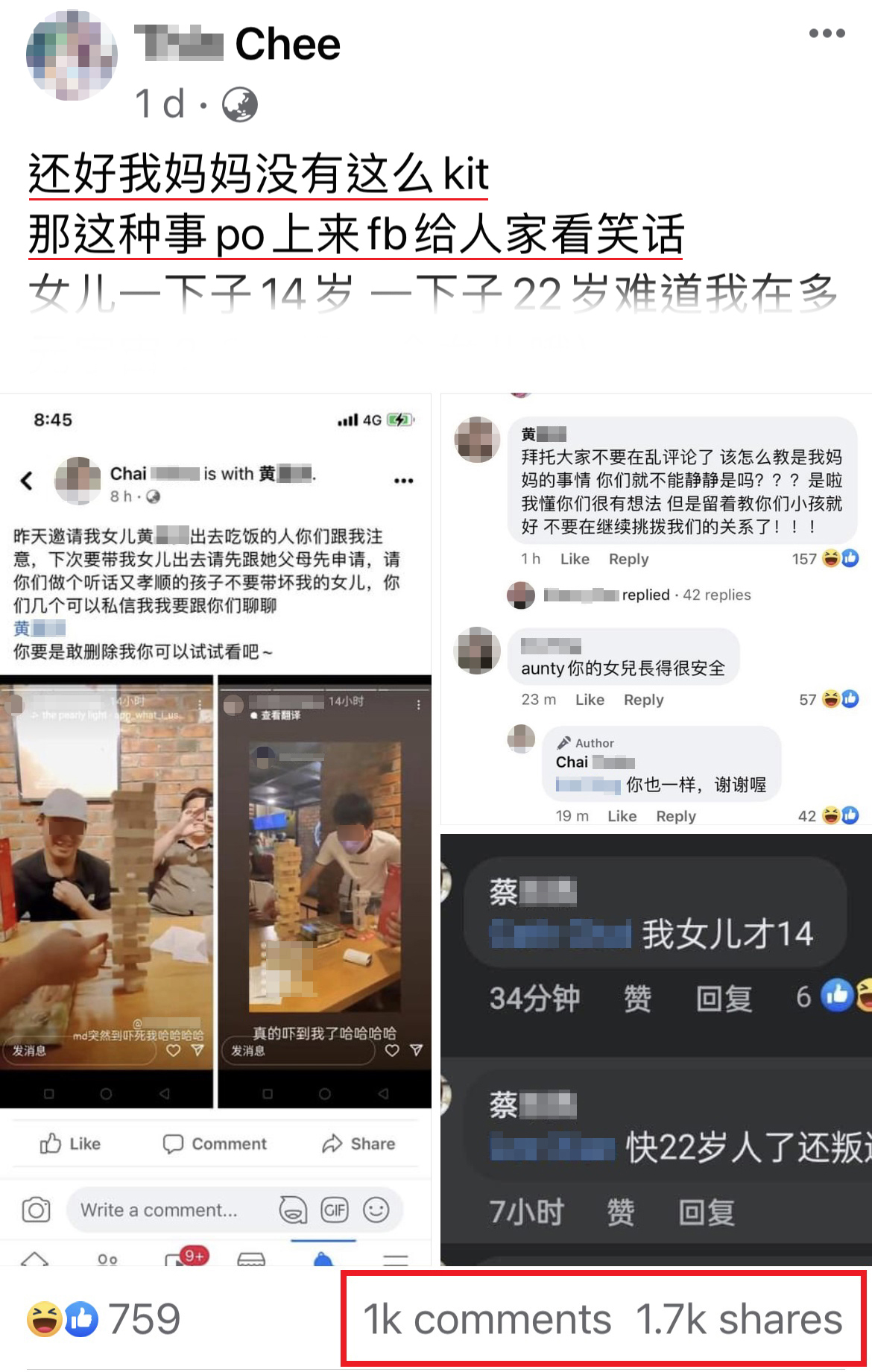Viewport: 872px width, 1372px height.
Task: Open the 1k comments
Action: [x=487, y=1320]
